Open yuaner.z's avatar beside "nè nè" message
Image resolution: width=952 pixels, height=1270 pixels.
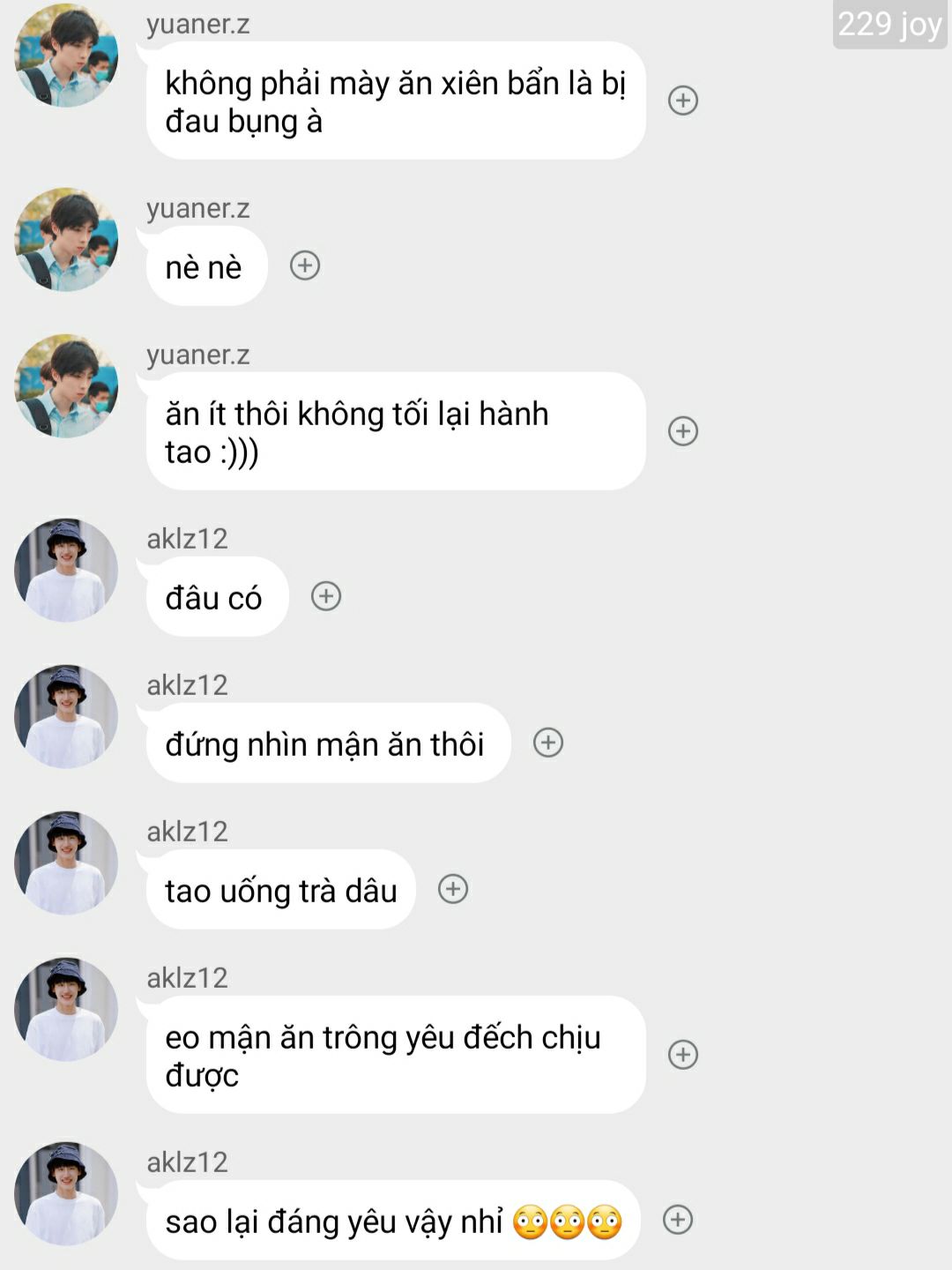point(66,239)
